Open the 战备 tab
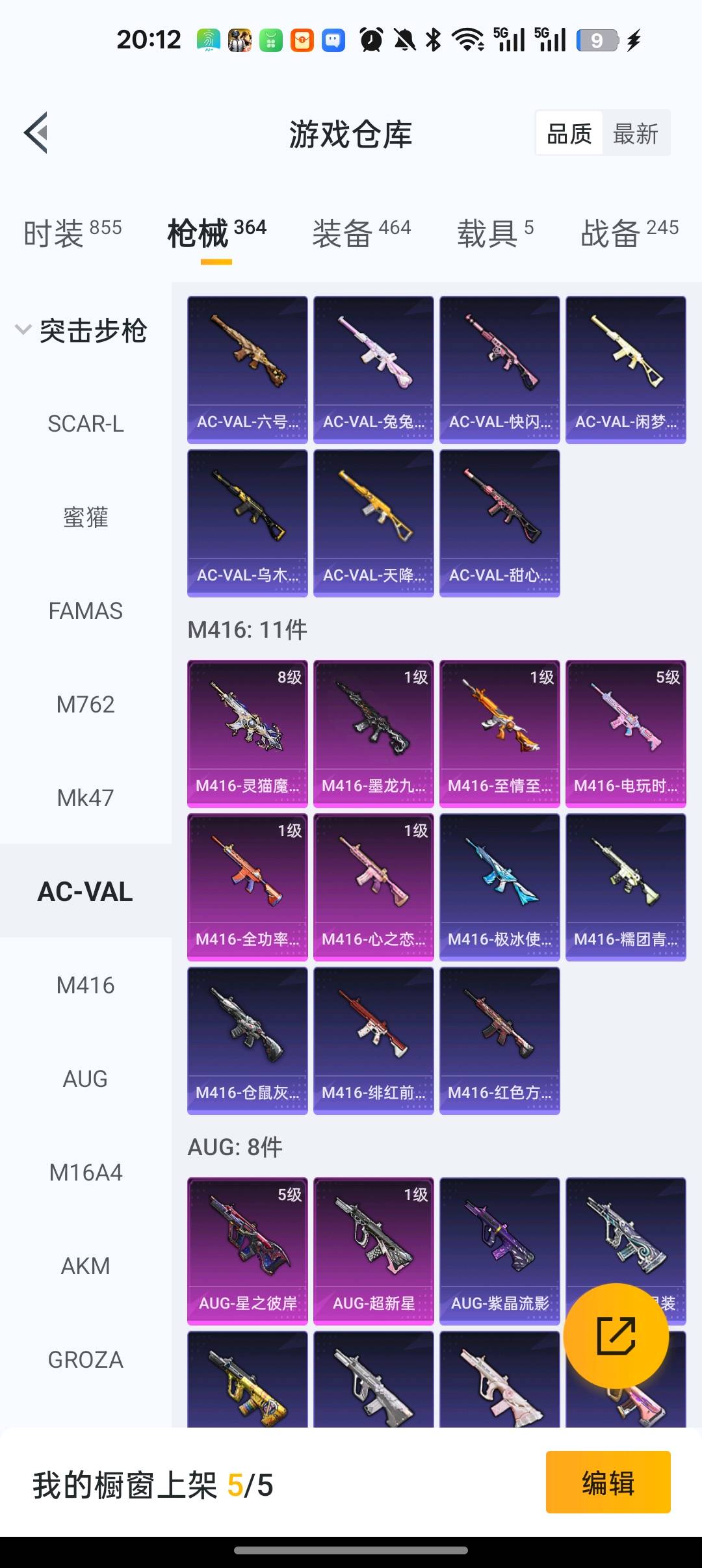Image resolution: width=702 pixels, height=1568 pixels. [629, 233]
